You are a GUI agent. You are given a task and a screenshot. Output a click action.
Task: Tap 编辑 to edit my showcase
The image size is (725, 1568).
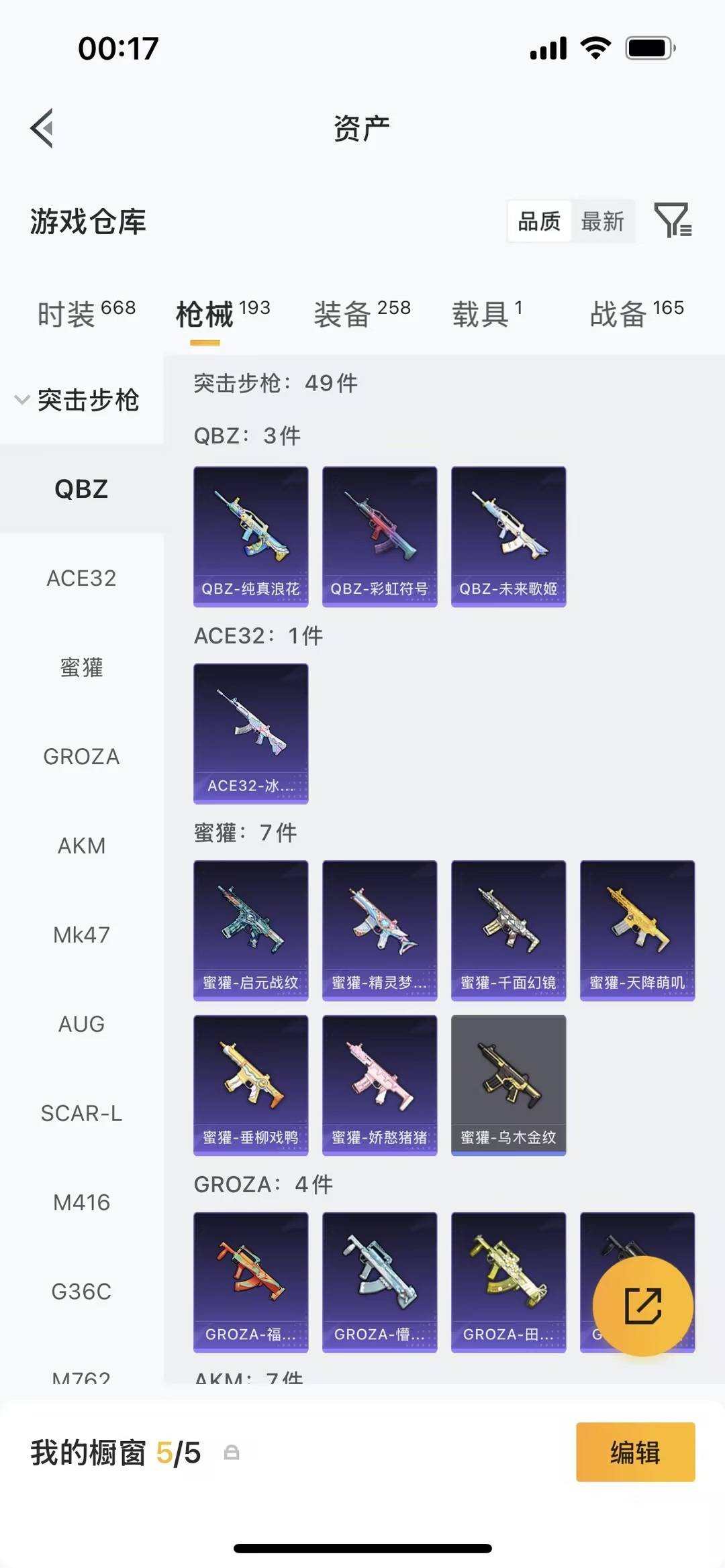pos(635,1452)
